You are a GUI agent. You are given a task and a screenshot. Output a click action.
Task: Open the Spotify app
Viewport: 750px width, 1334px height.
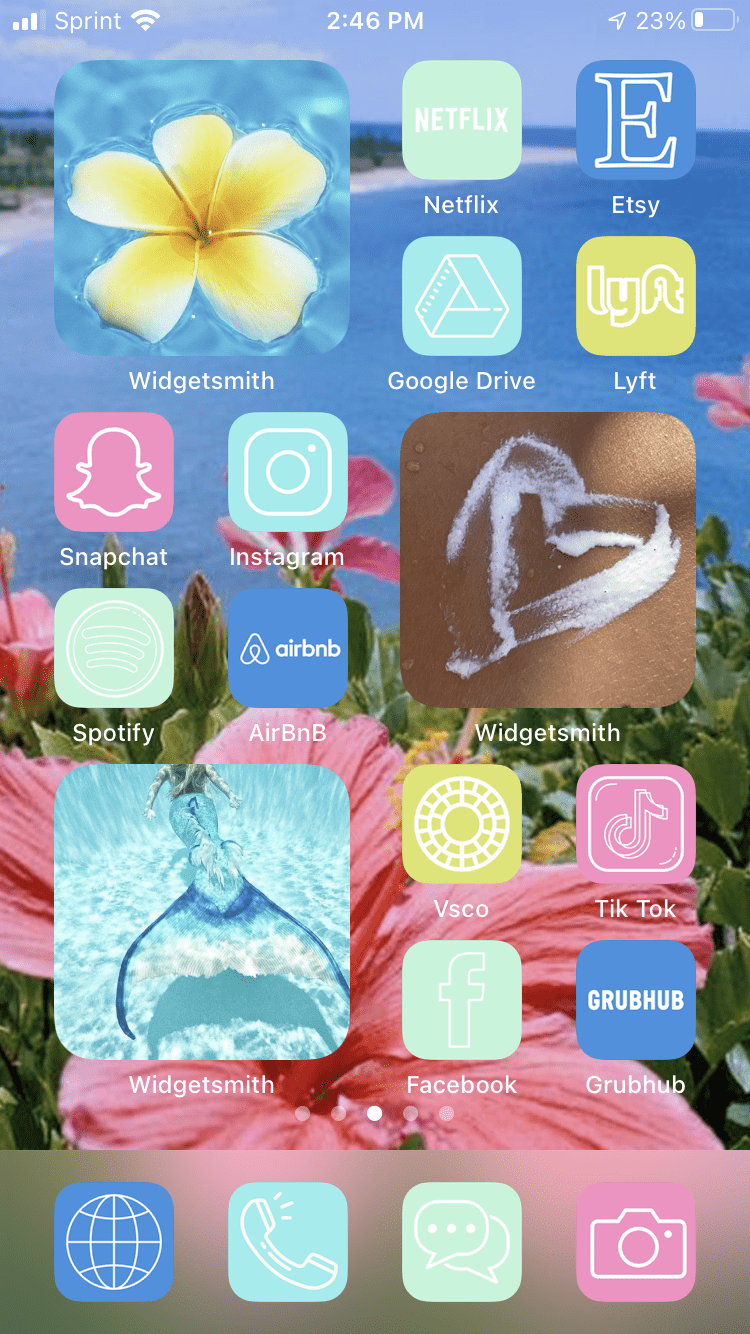point(114,648)
